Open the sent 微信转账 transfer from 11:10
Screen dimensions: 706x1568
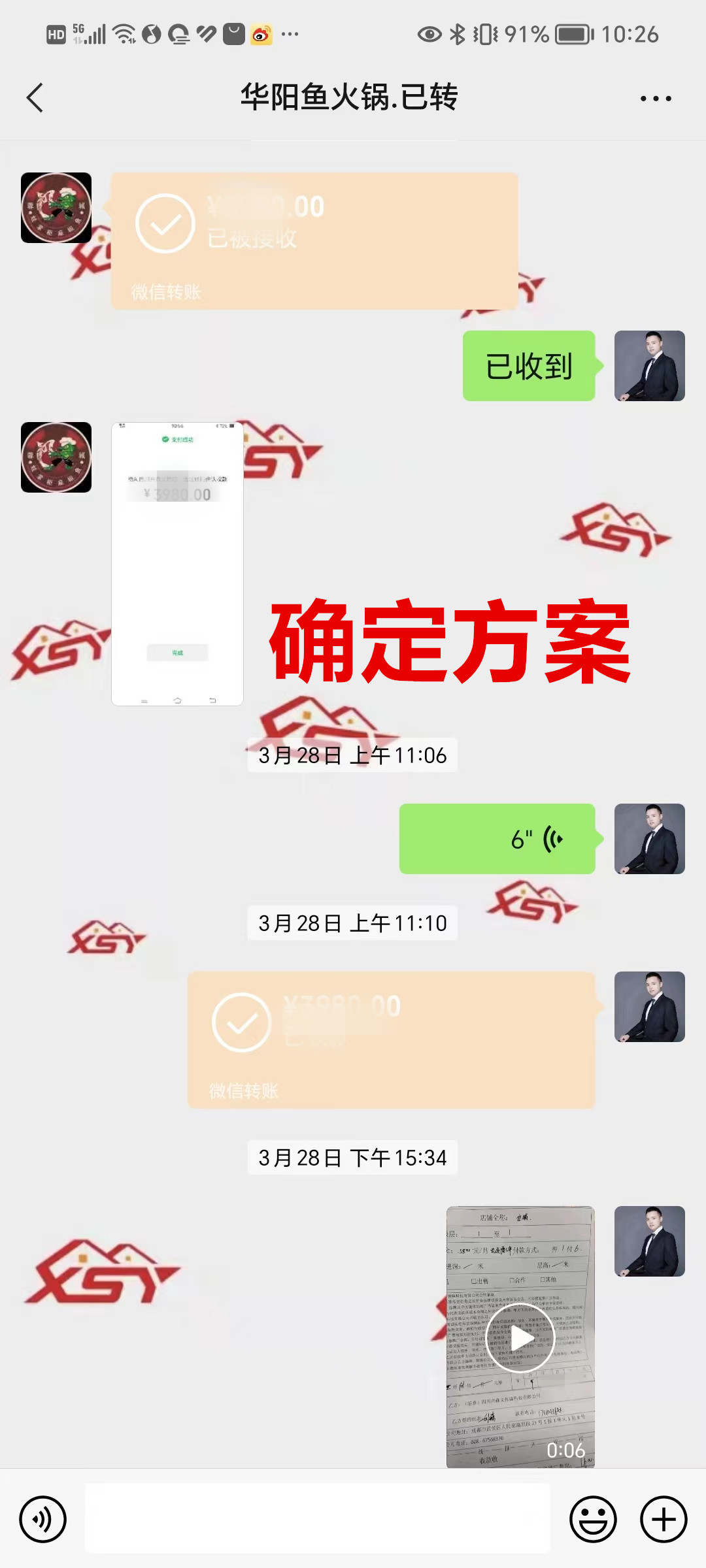point(391,1039)
